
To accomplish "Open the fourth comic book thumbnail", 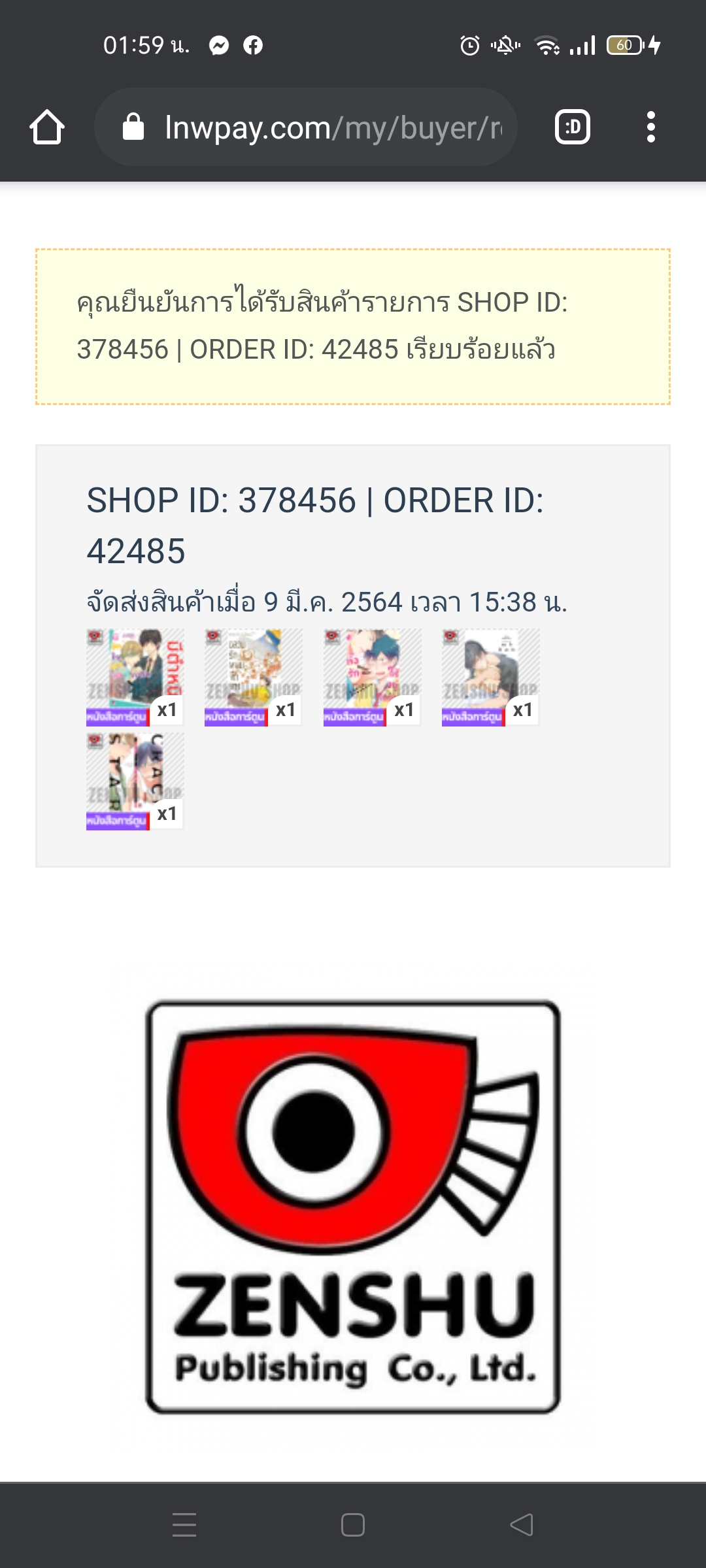I will pos(491,678).
